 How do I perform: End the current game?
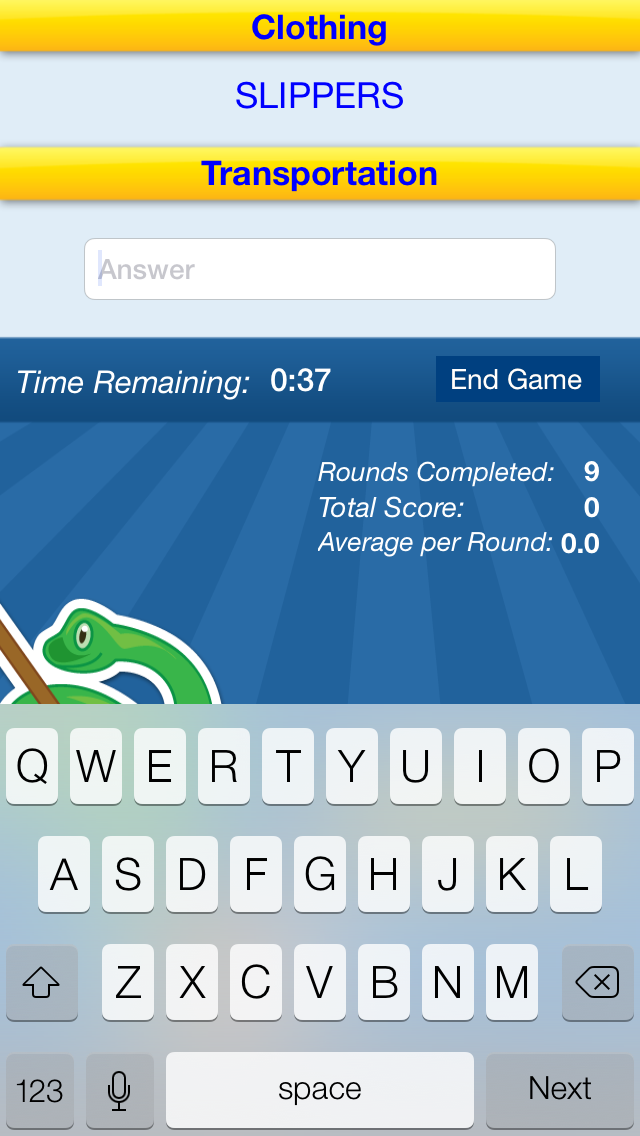point(518,379)
